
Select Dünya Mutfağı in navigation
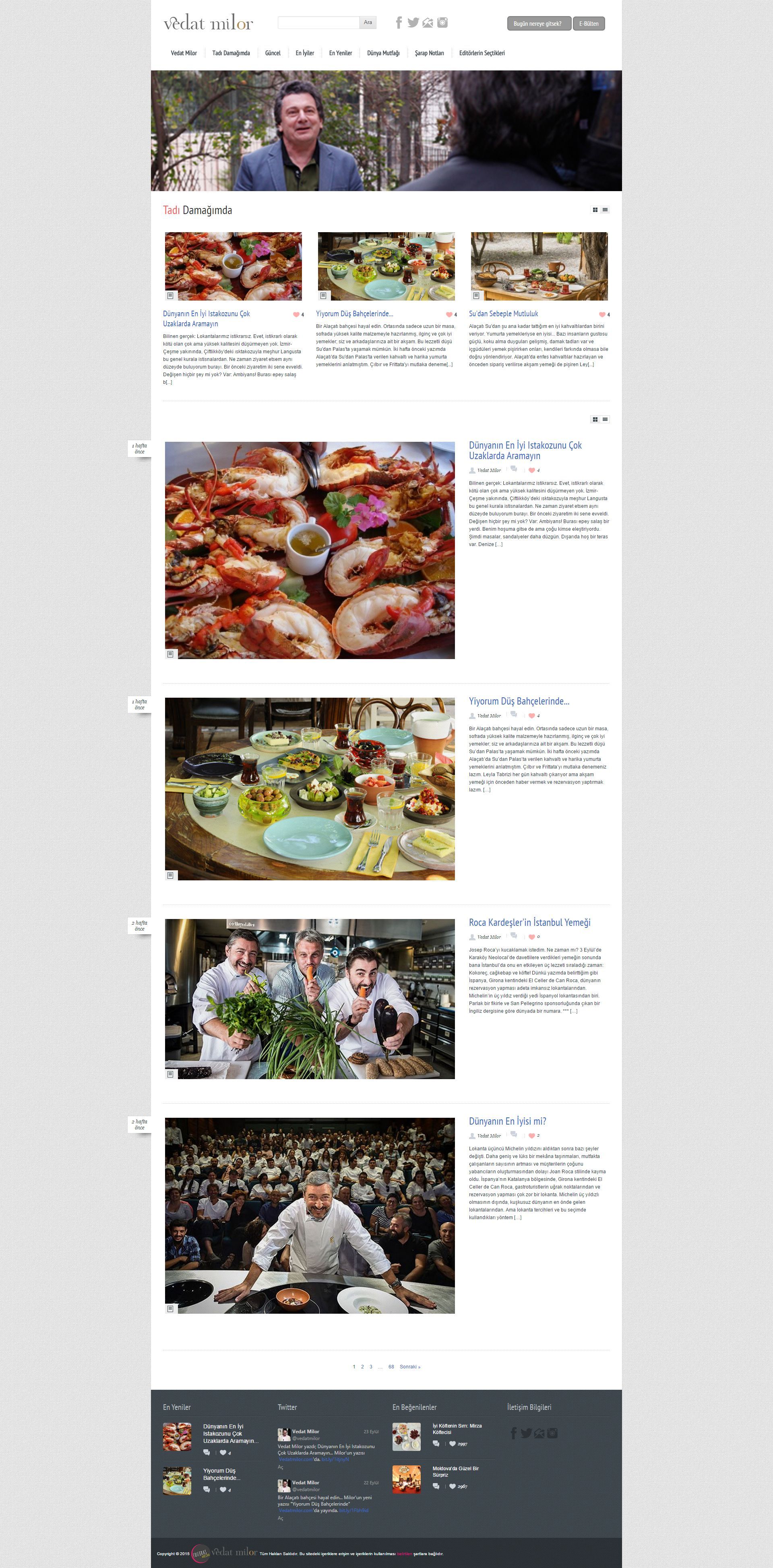[383, 53]
